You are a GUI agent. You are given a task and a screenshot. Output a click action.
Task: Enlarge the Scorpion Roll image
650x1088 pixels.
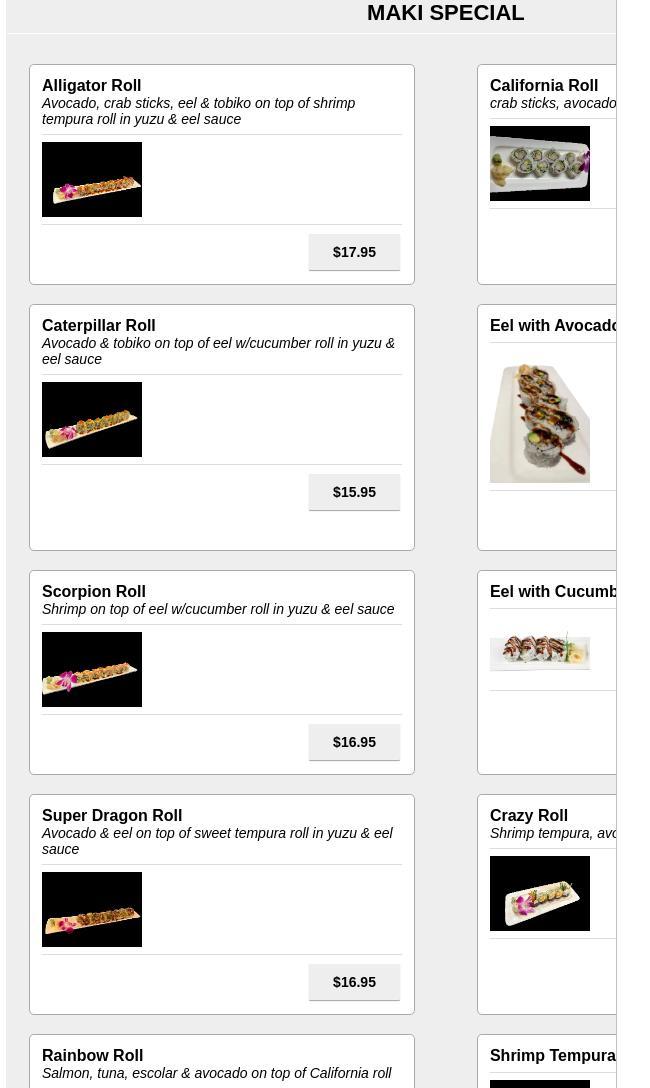92,670
